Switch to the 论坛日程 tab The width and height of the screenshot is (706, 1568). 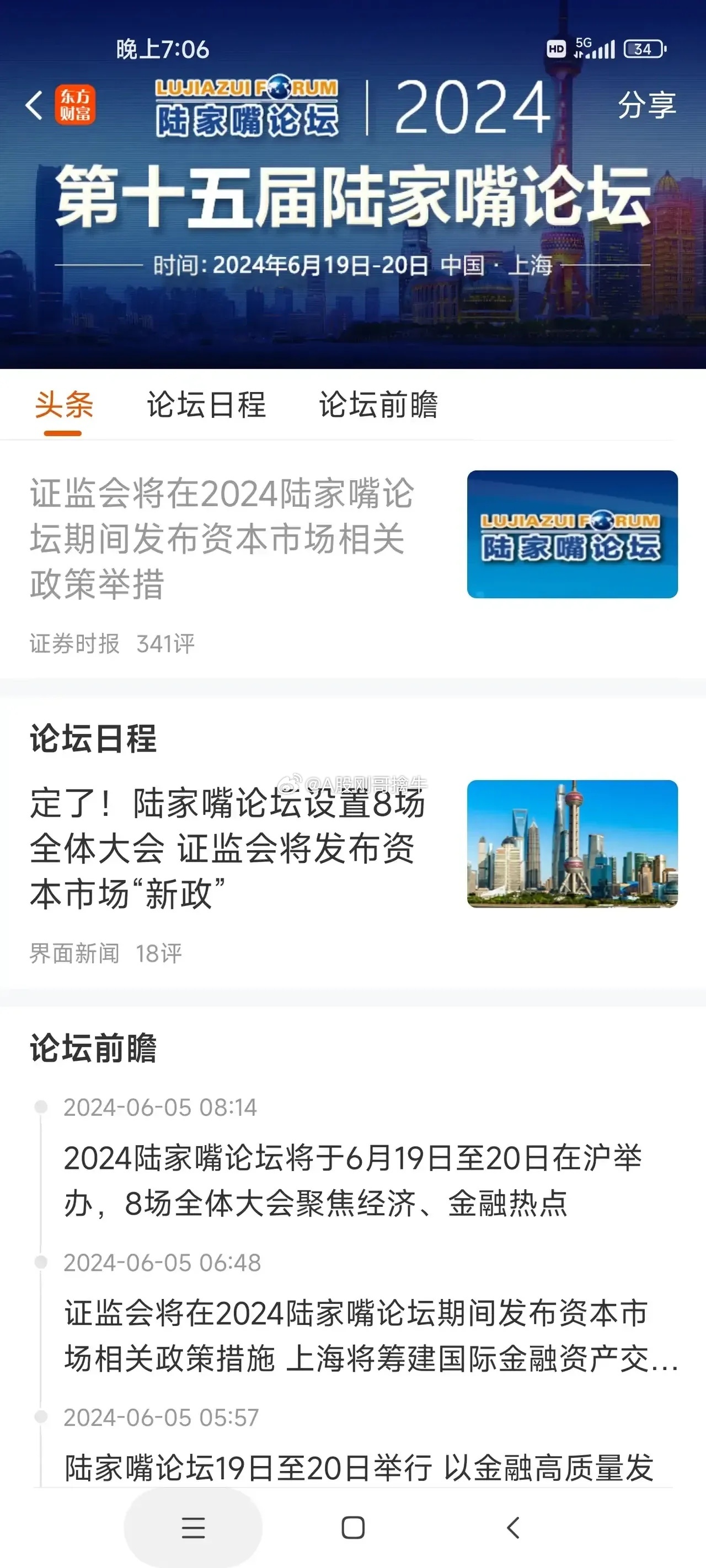click(206, 405)
